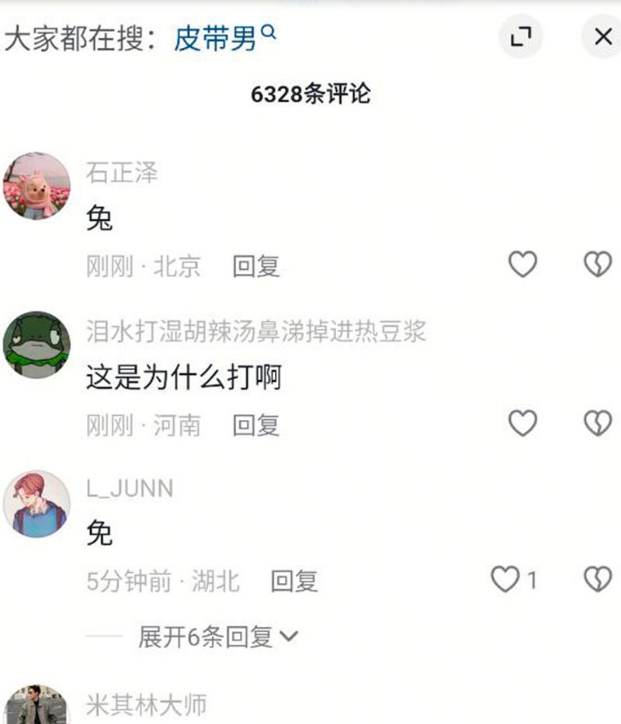Dislike the comment 这是为什么打啊

click(597, 423)
